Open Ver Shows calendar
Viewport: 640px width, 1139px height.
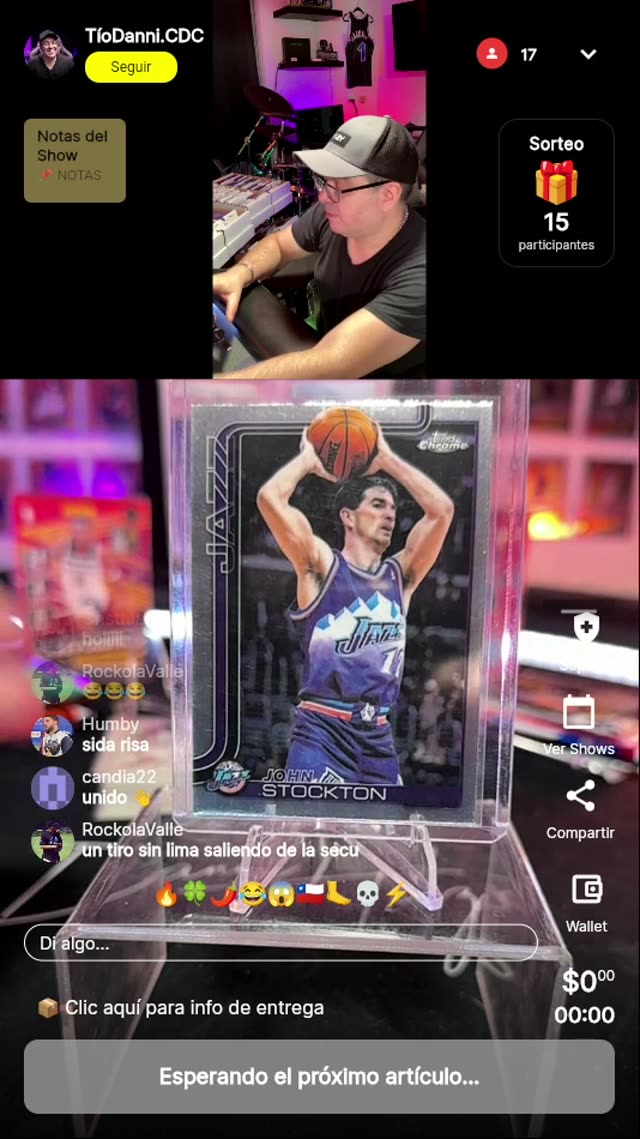(579, 724)
